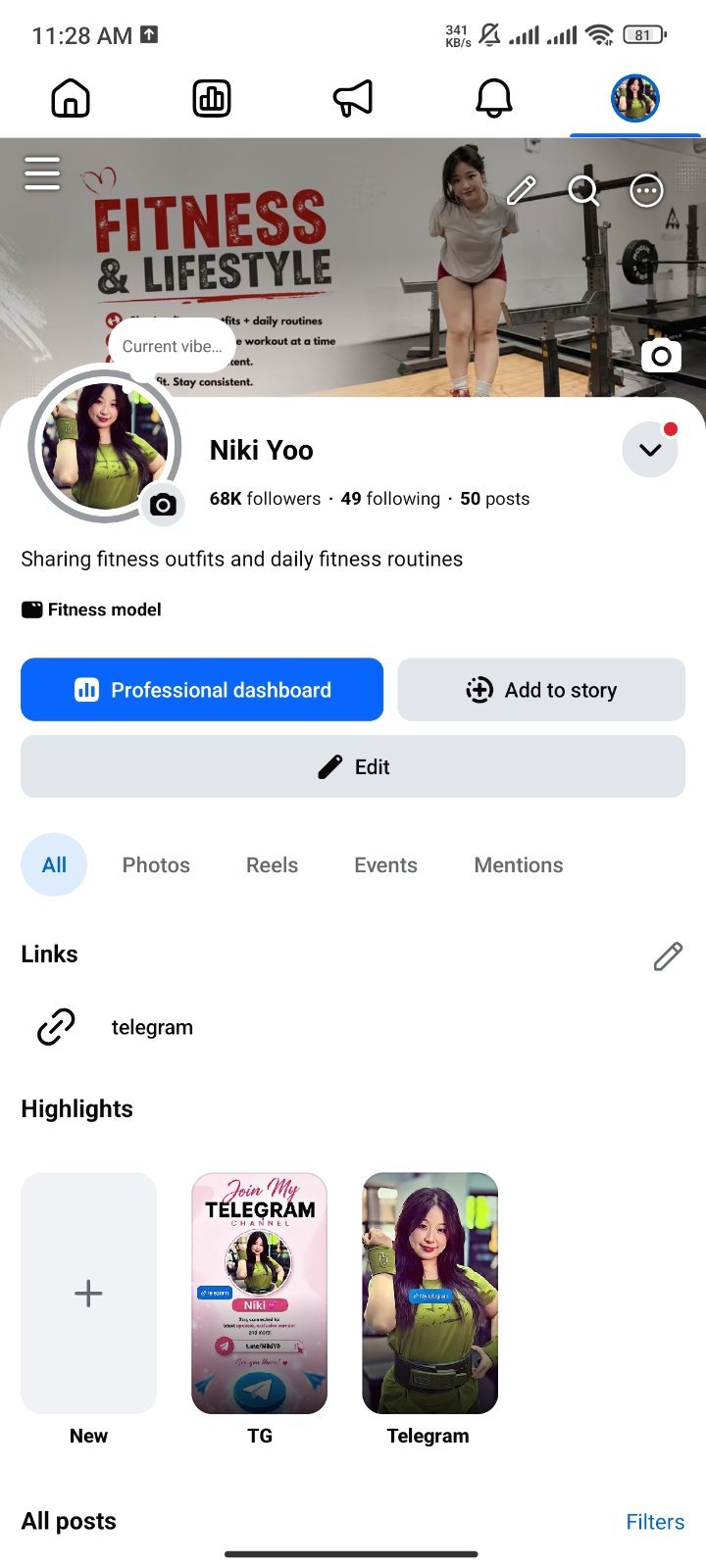The image size is (706, 1568).
Task: Go to the Home feed tab
Action: point(71,98)
